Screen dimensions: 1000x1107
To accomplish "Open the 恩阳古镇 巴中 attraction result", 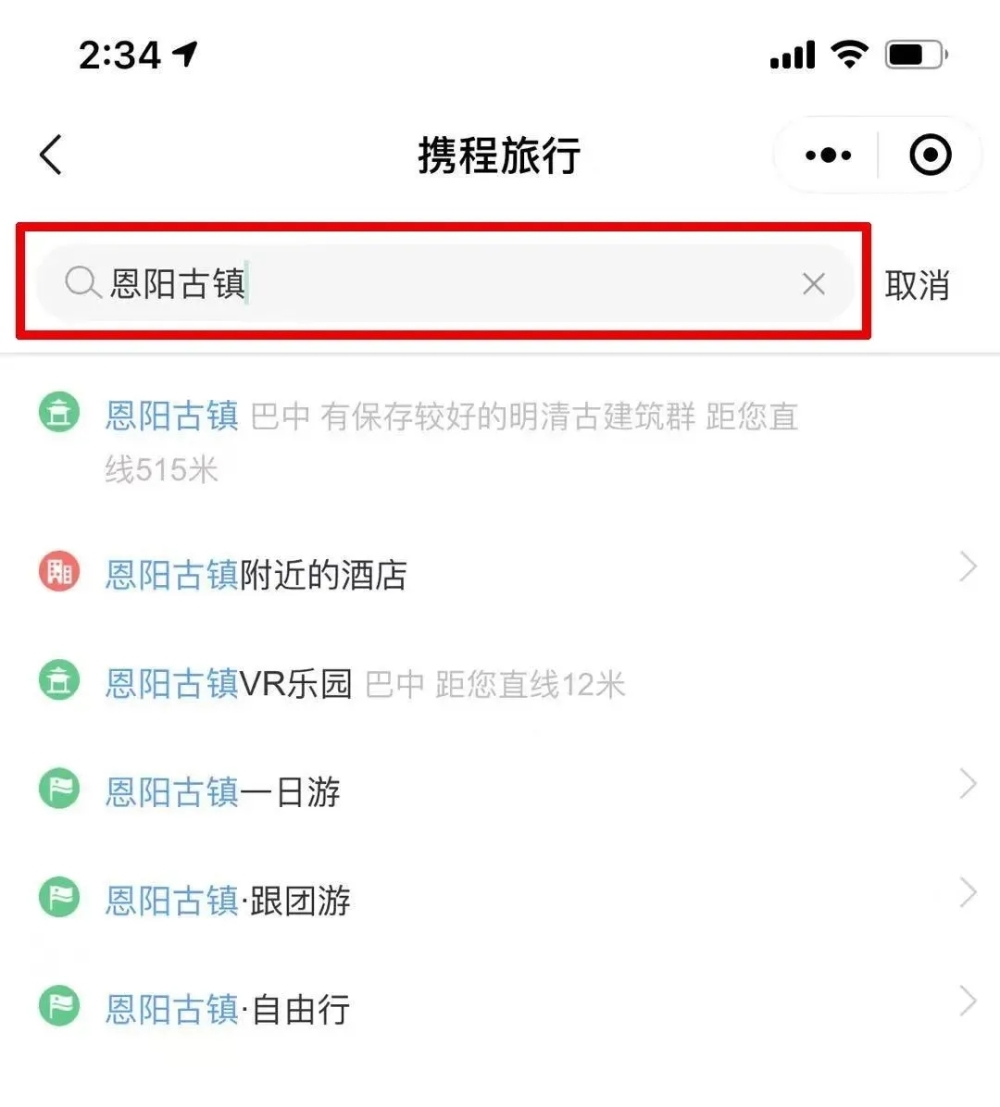I will [x=450, y=440].
